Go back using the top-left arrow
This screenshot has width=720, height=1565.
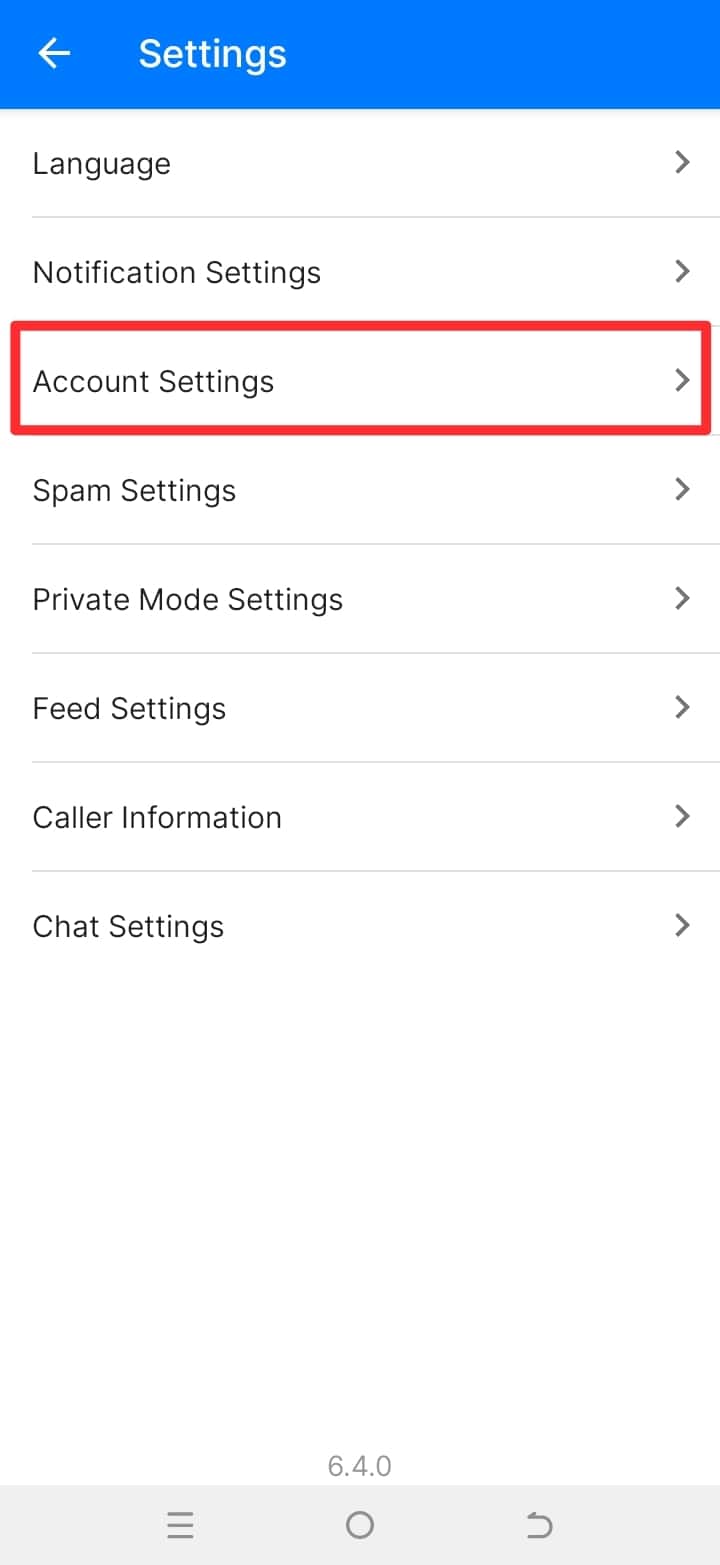tap(54, 54)
